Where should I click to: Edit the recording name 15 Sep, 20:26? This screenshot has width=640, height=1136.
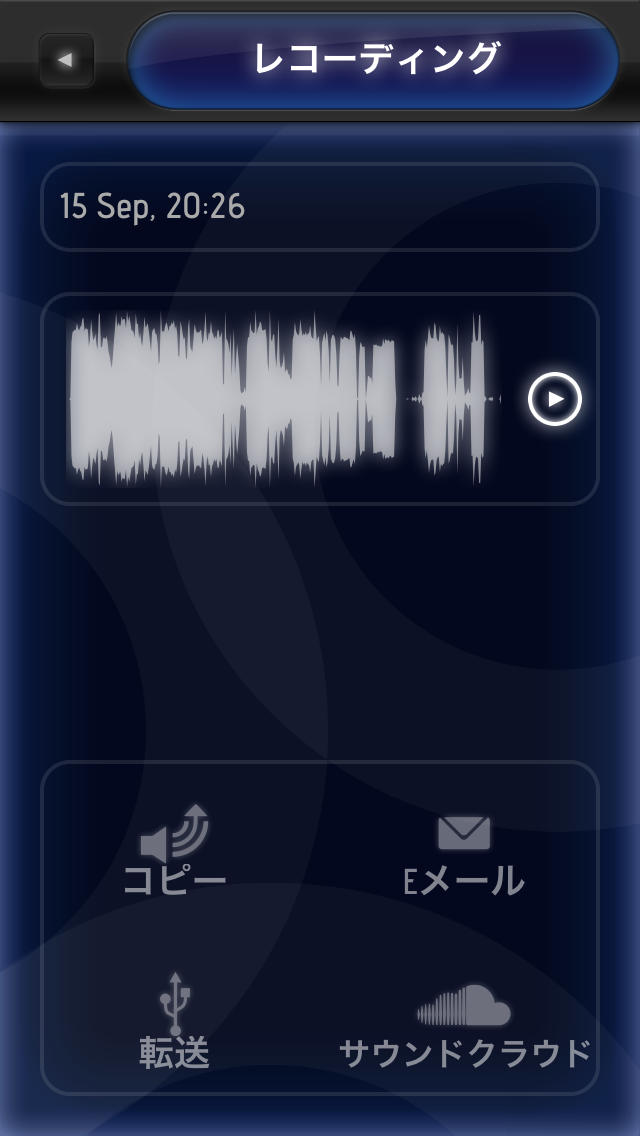[320, 207]
